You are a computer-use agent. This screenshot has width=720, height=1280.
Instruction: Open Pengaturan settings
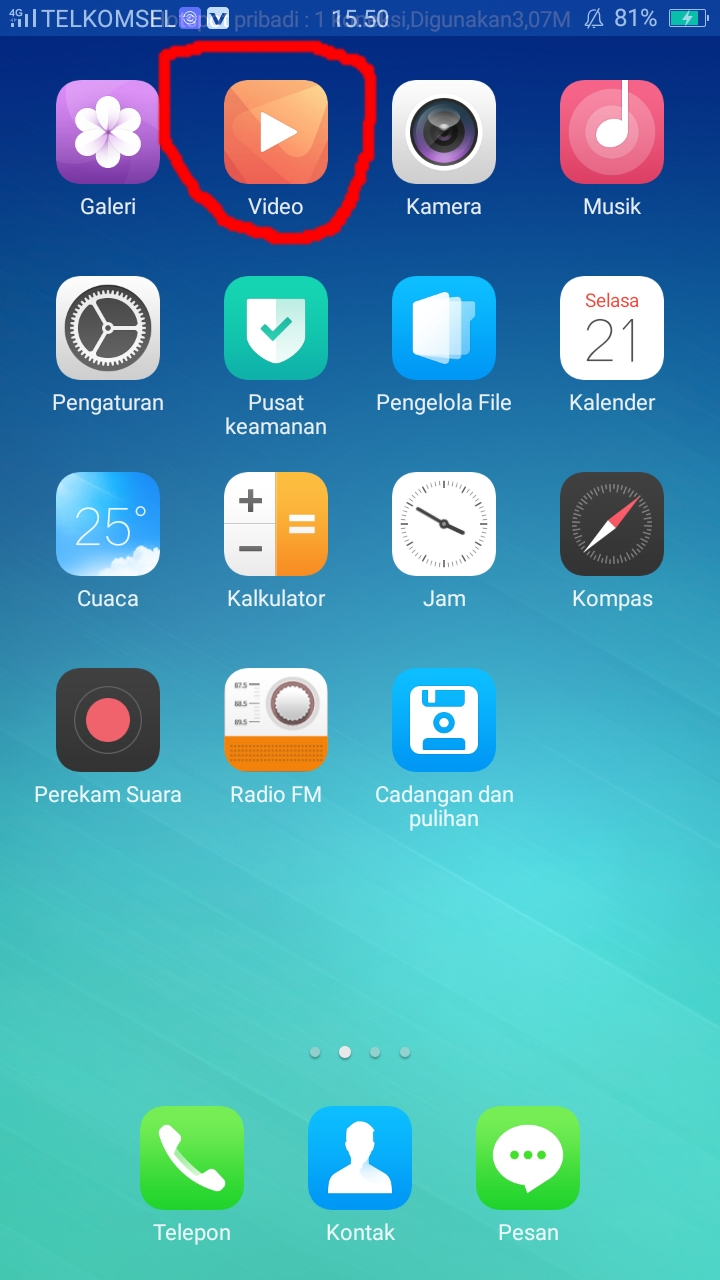pos(108,328)
